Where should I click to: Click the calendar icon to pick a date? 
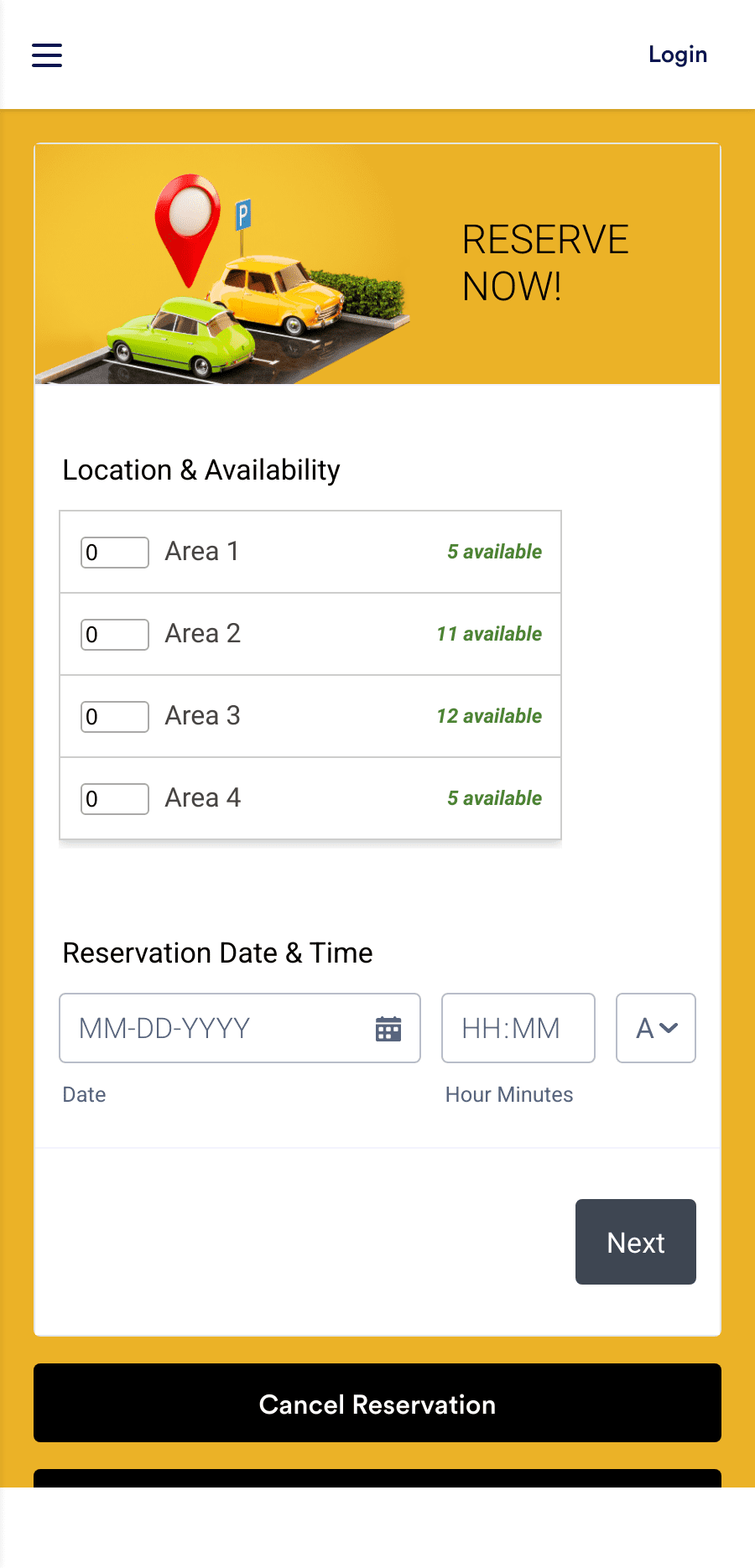pos(388,1028)
